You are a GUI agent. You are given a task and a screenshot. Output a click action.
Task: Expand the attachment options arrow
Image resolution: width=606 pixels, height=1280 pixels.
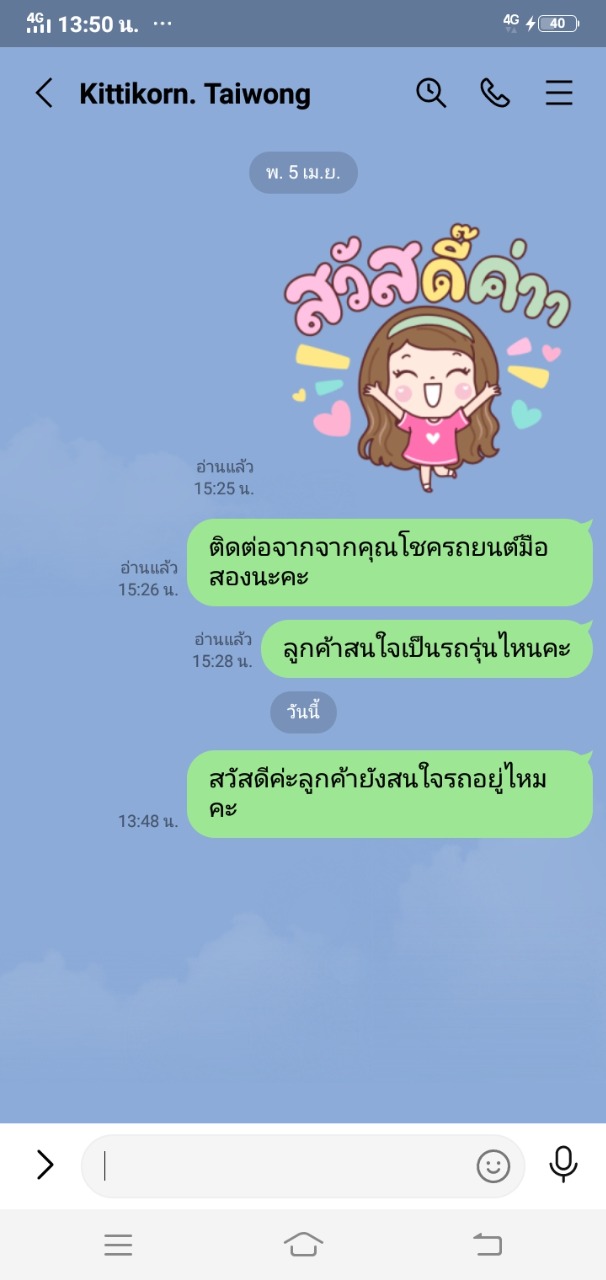click(44, 1164)
